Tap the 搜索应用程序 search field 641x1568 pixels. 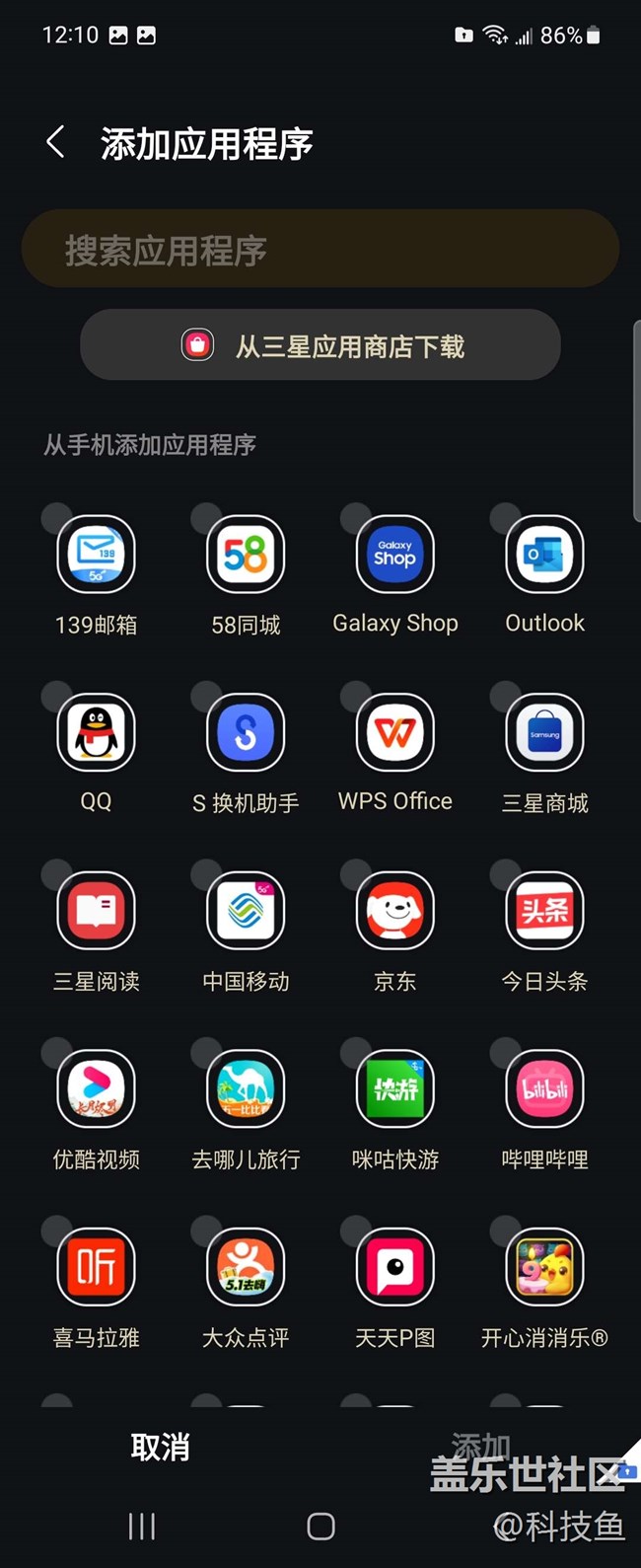coord(320,250)
